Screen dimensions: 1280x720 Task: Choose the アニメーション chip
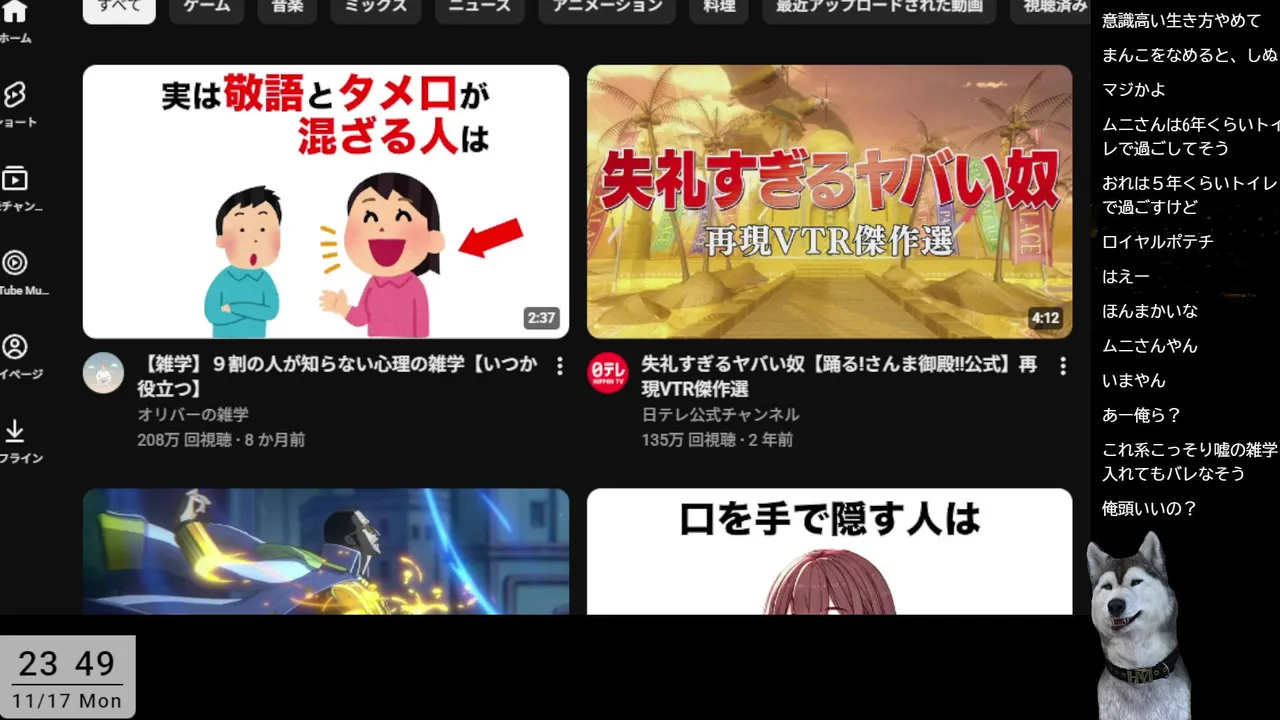[607, 8]
